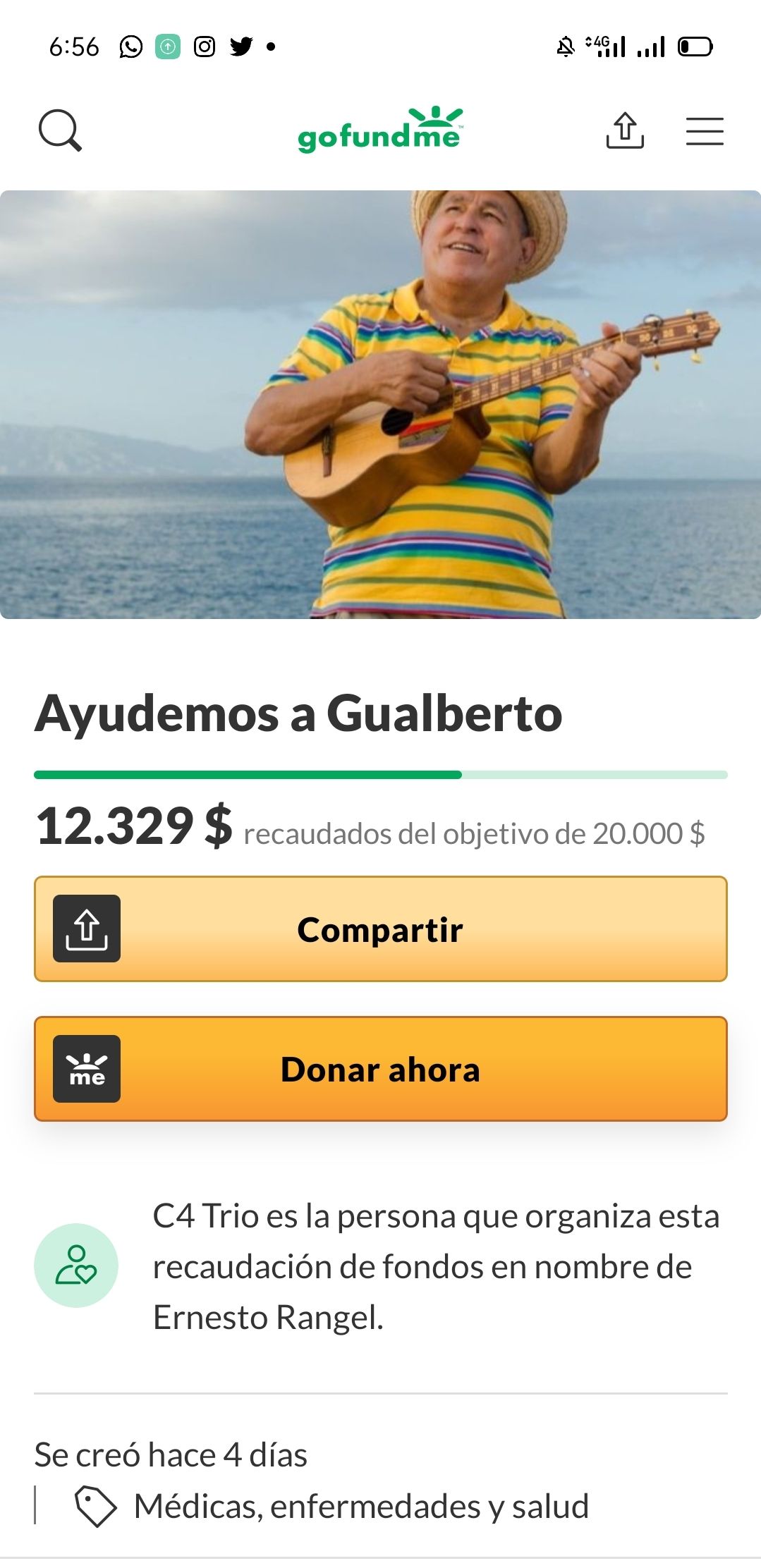The width and height of the screenshot is (761, 1568).
Task: Open the hamburger menu
Action: pos(705,131)
